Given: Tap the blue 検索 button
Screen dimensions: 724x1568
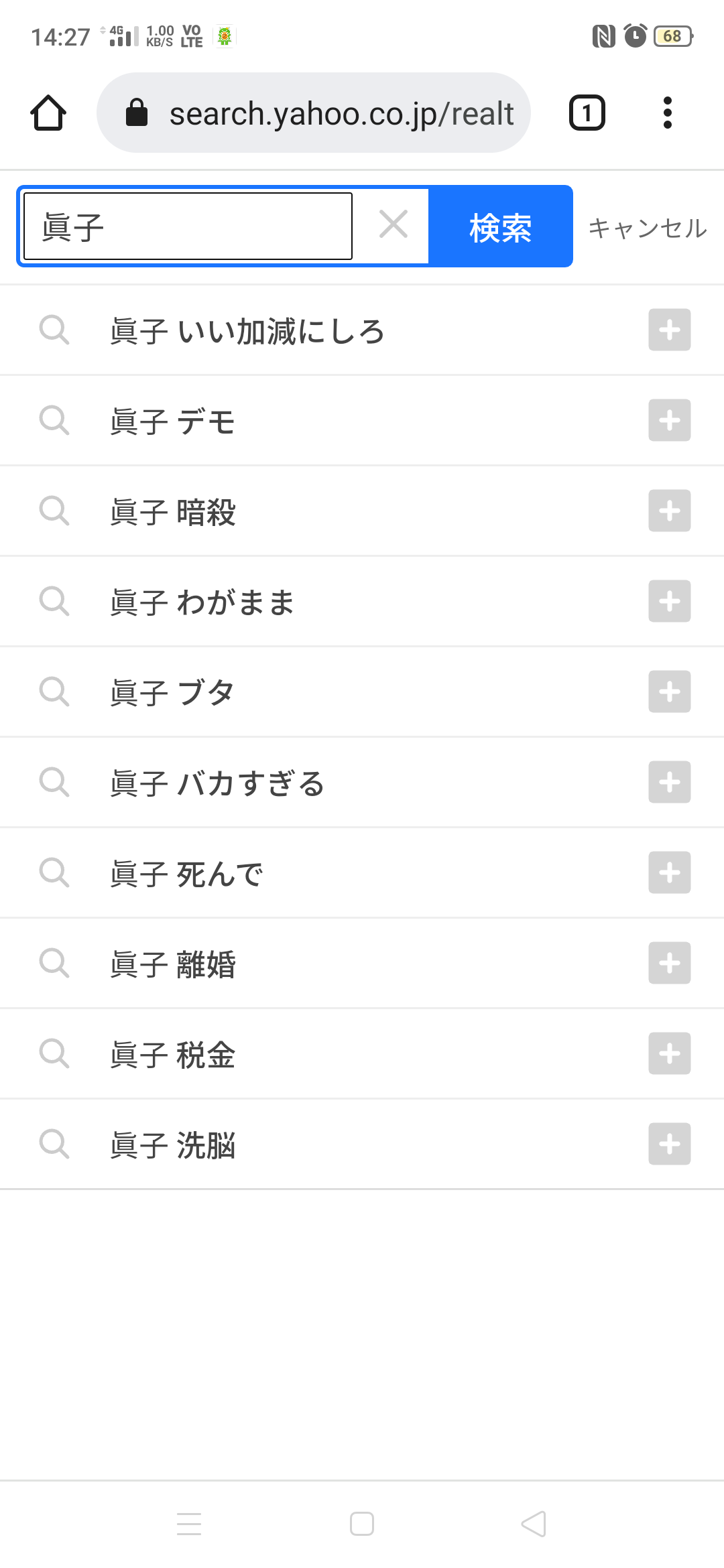Looking at the screenshot, I should 500,226.
